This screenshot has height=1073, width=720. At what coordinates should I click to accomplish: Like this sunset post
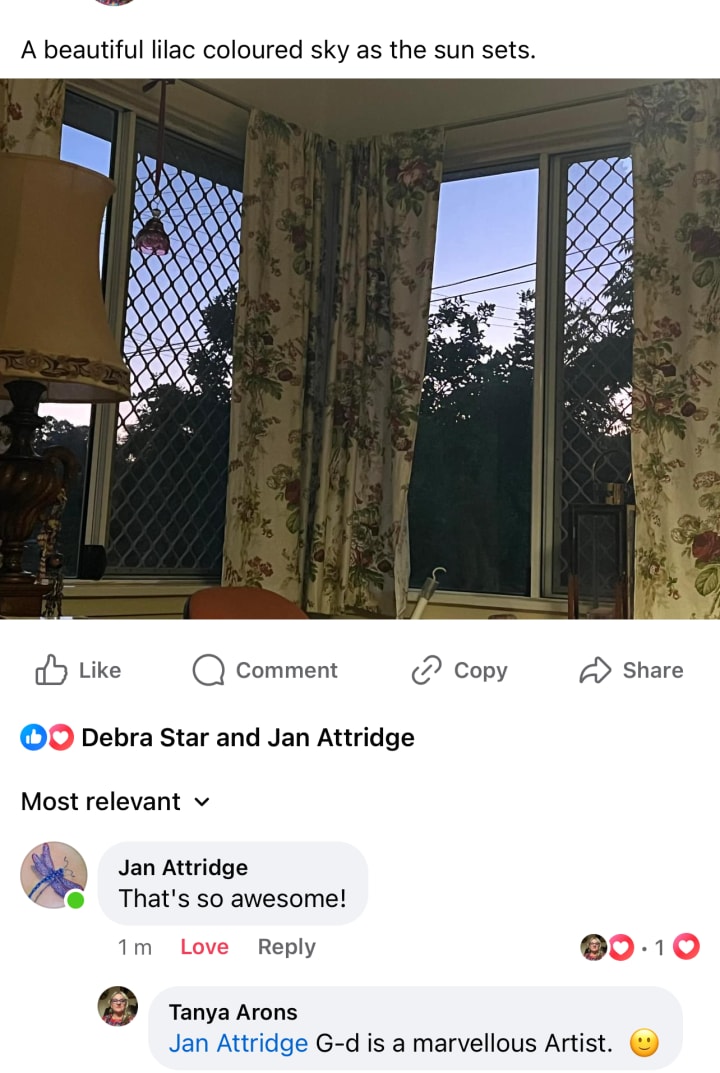(x=78, y=670)
